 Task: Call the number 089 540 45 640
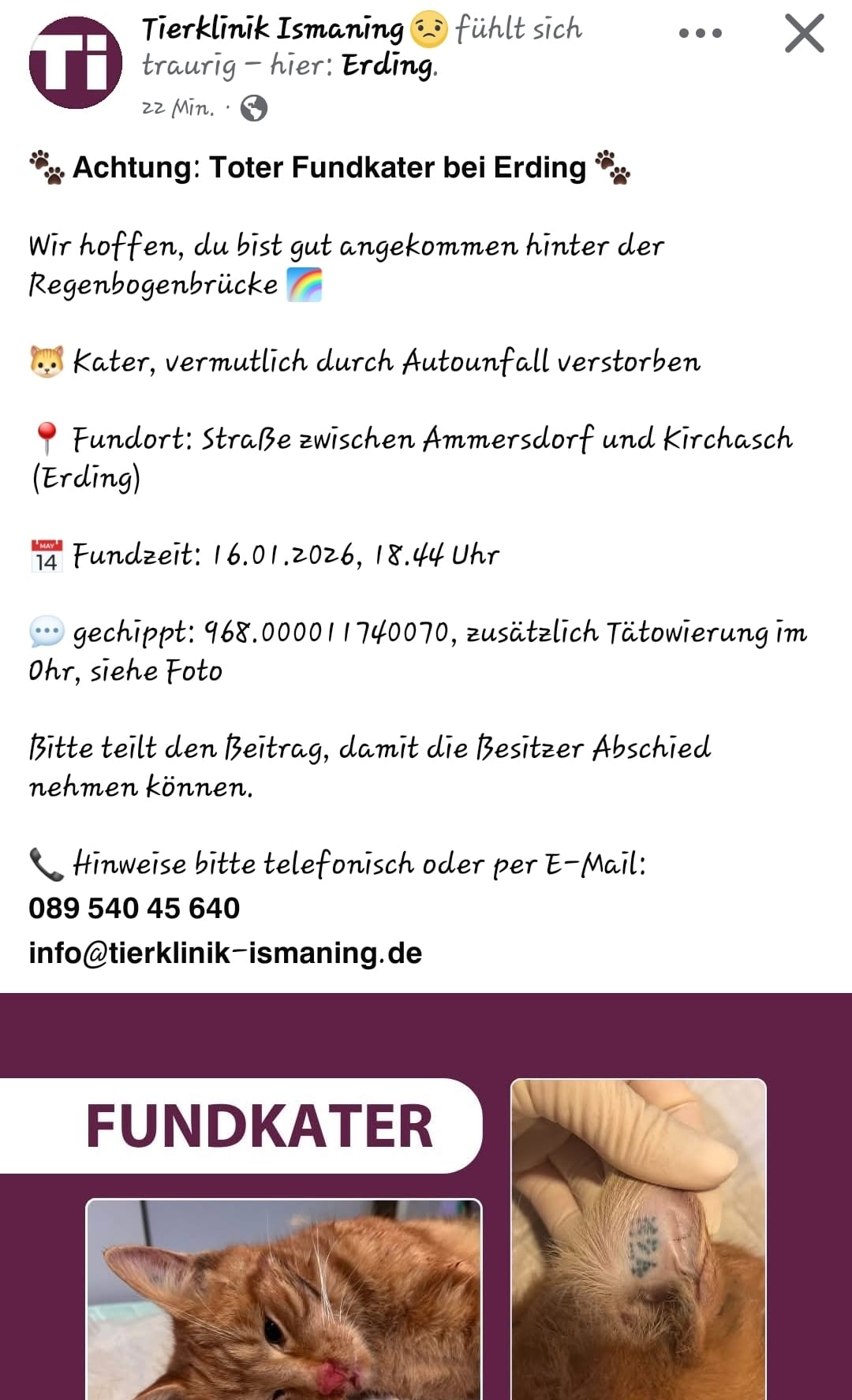coord(134,909)
